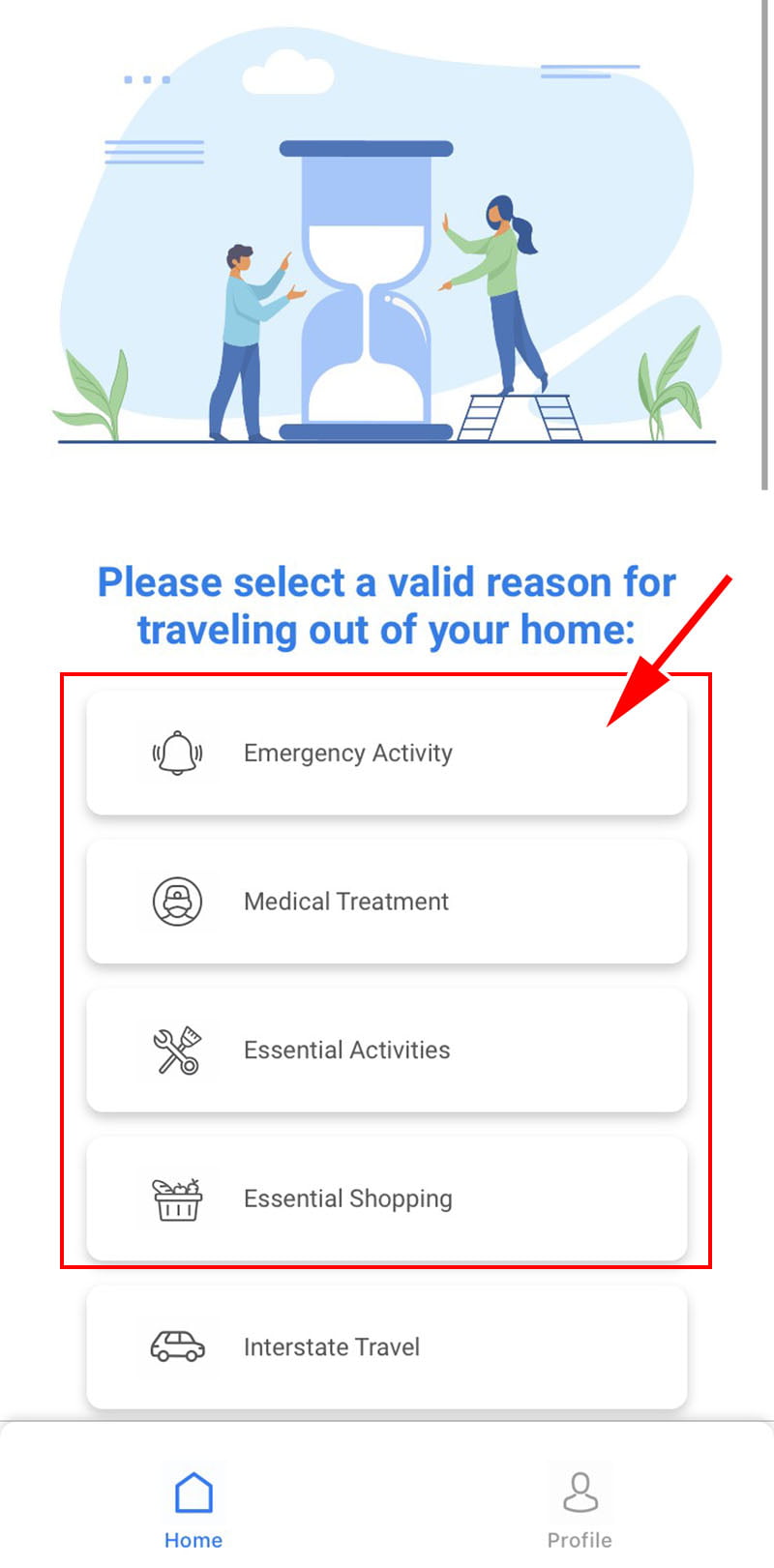Pick Essential Activities from the list

pyautogui.click(x=387, y=1050)
